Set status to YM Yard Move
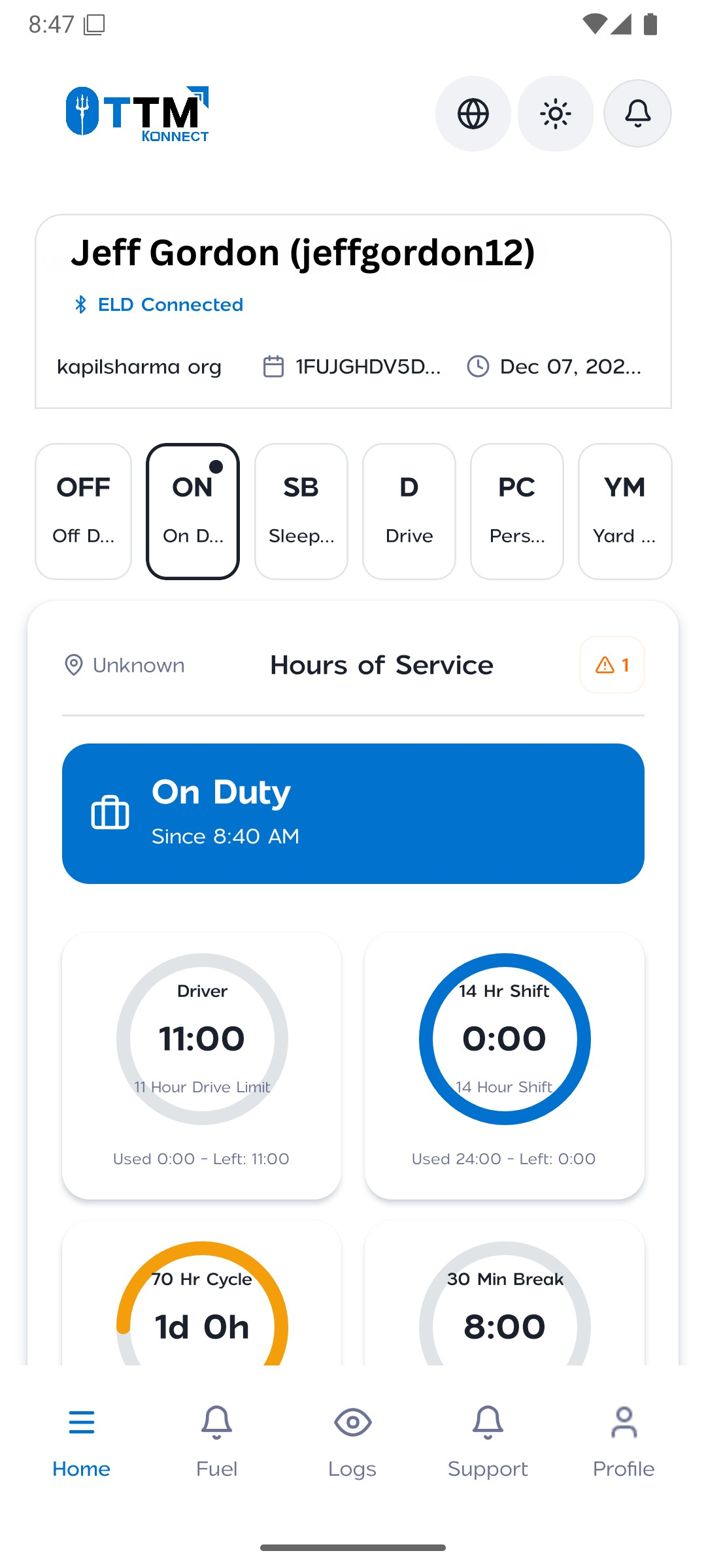706x1568 pixels. pyautogui.click(x=625, y=511)
